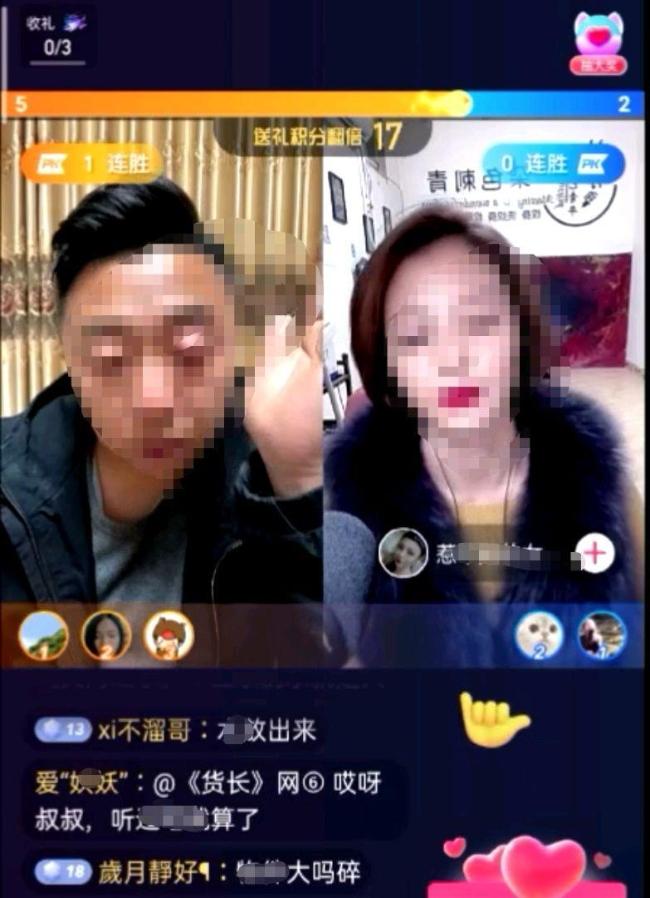Send the hand gesture emoji reaction
The width and height of the screenshot is (650, 898).
[492, 719]
